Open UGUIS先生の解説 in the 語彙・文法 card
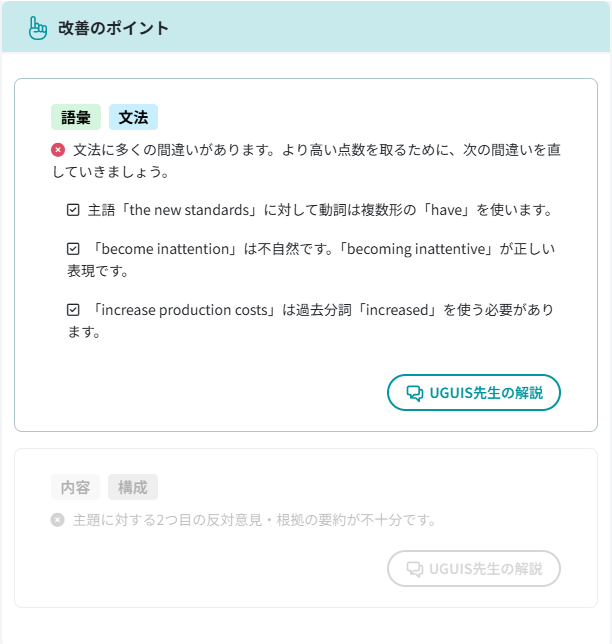612x644 pixels. pyautogui.click(x=473, y=393)
